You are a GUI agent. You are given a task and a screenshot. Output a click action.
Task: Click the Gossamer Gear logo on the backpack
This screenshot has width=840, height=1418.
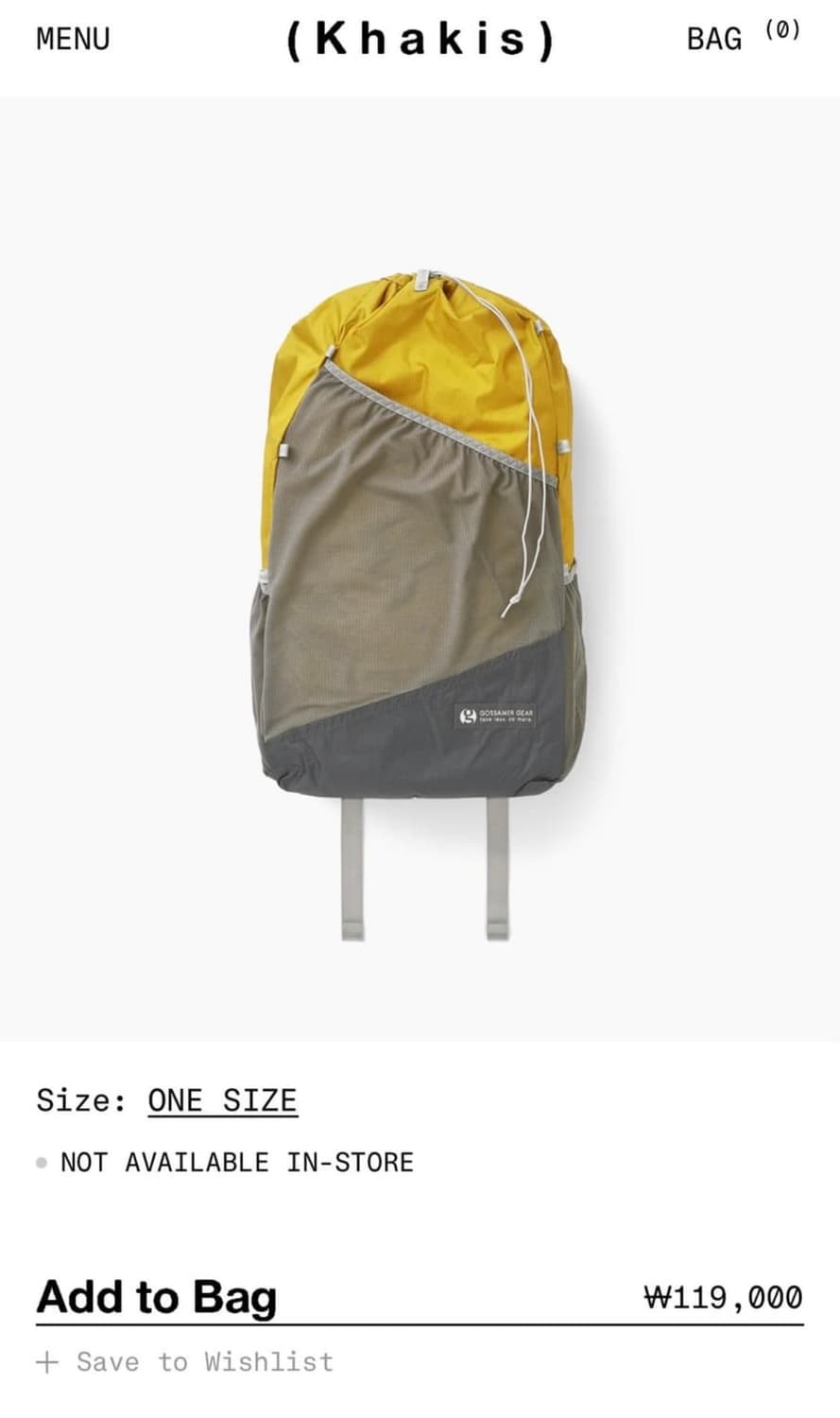pyautogui.click(x=498, y=715)
